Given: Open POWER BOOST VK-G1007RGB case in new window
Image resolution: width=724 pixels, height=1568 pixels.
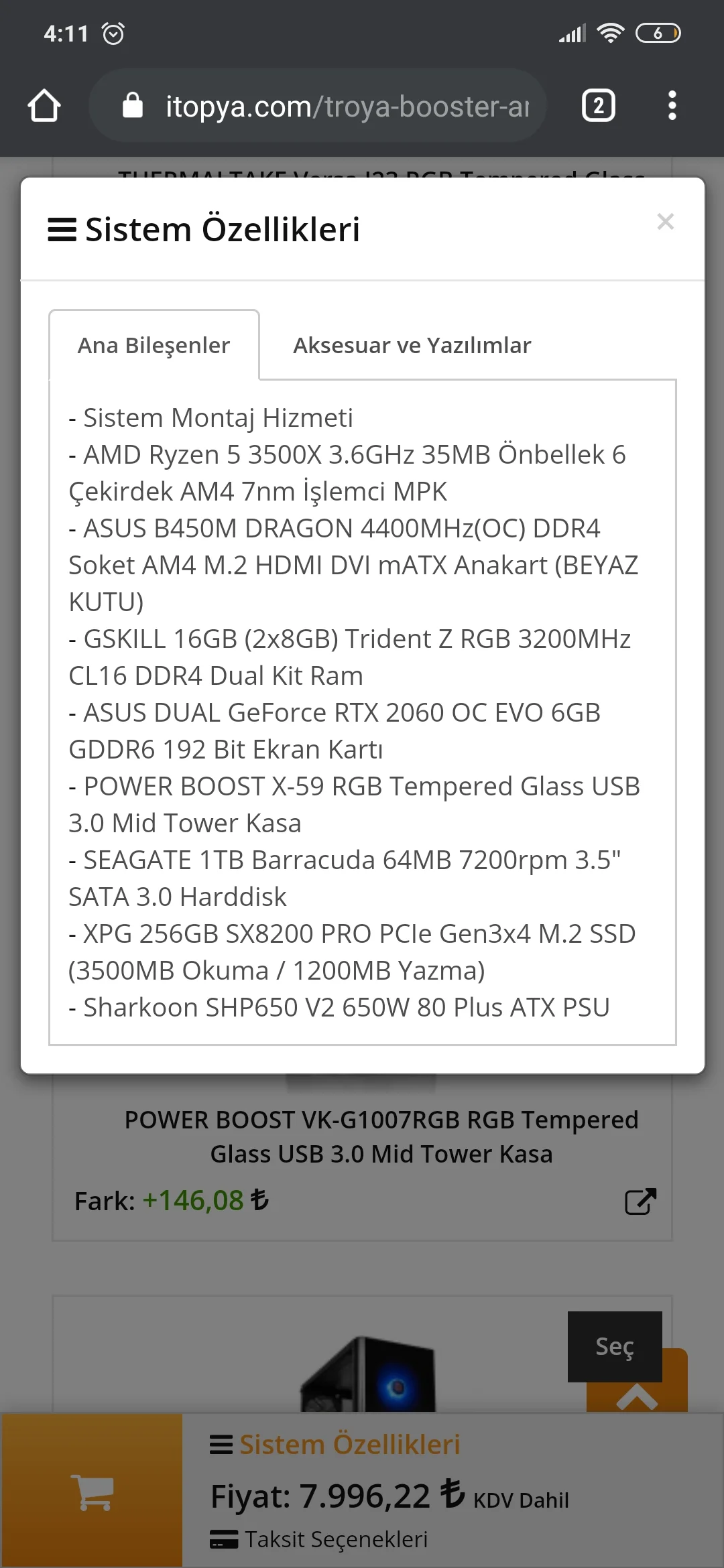Looking at the screenshot, I should pyautogui.click(x=640, y=1201).
